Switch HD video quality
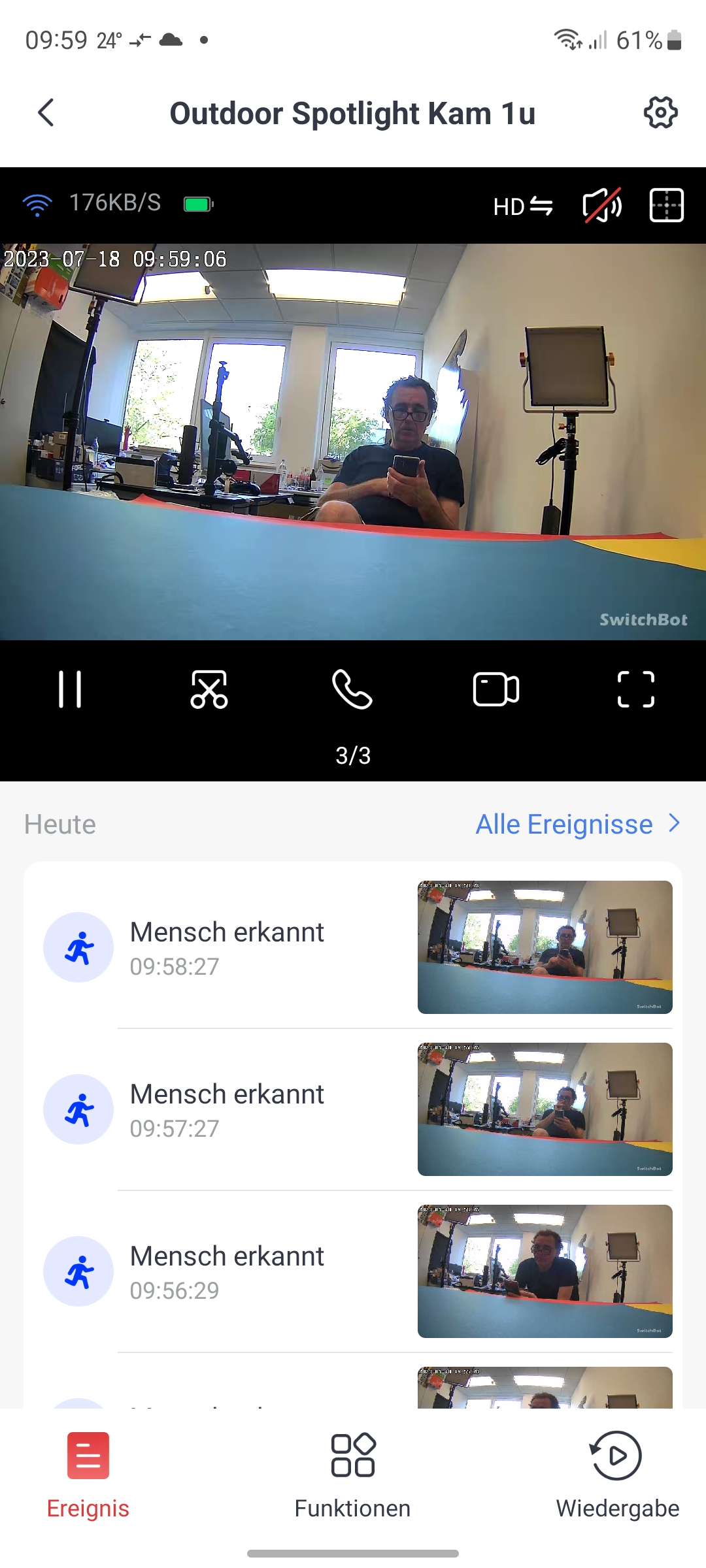The width and height of the screenshot is (706, 1568). pos(522,206)
